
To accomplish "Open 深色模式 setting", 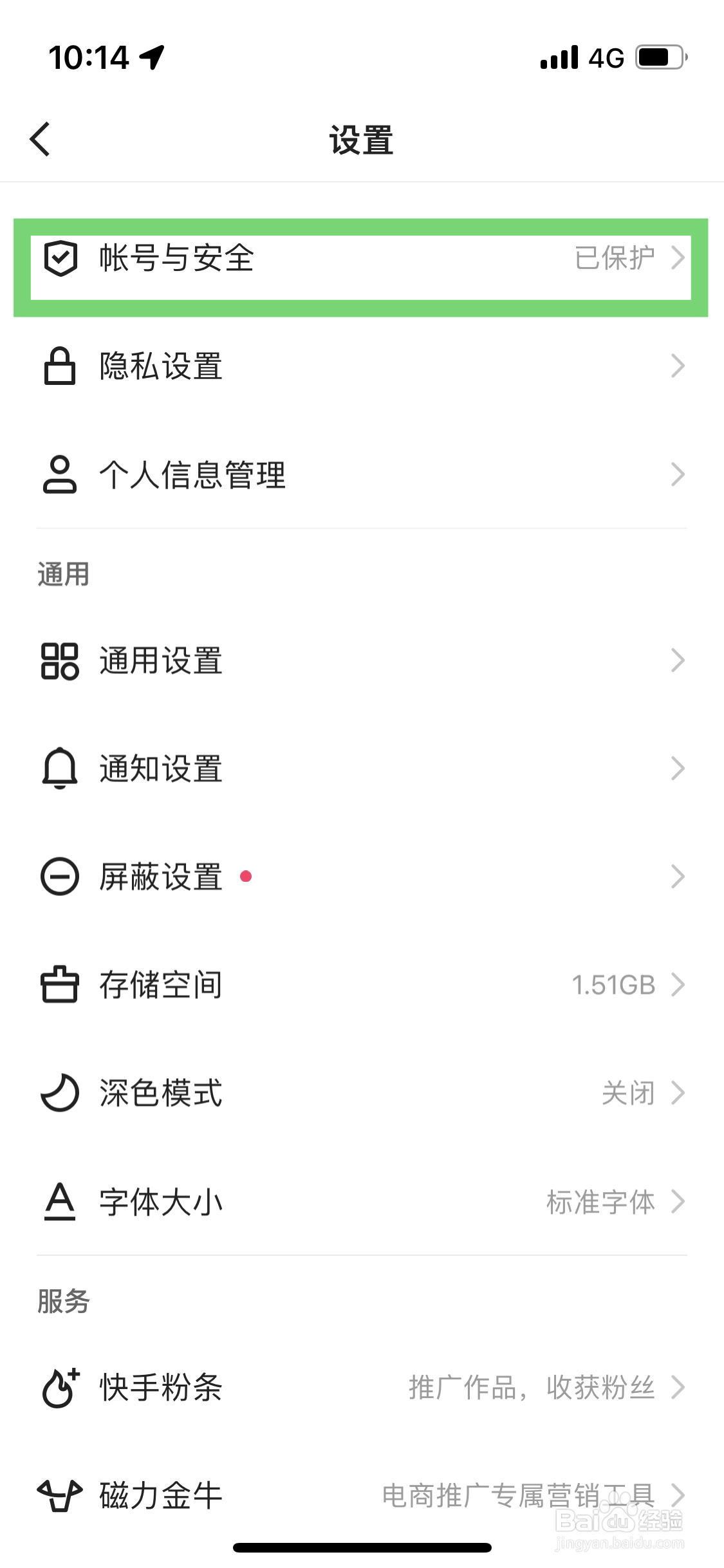I will (x=360, y=1093).
